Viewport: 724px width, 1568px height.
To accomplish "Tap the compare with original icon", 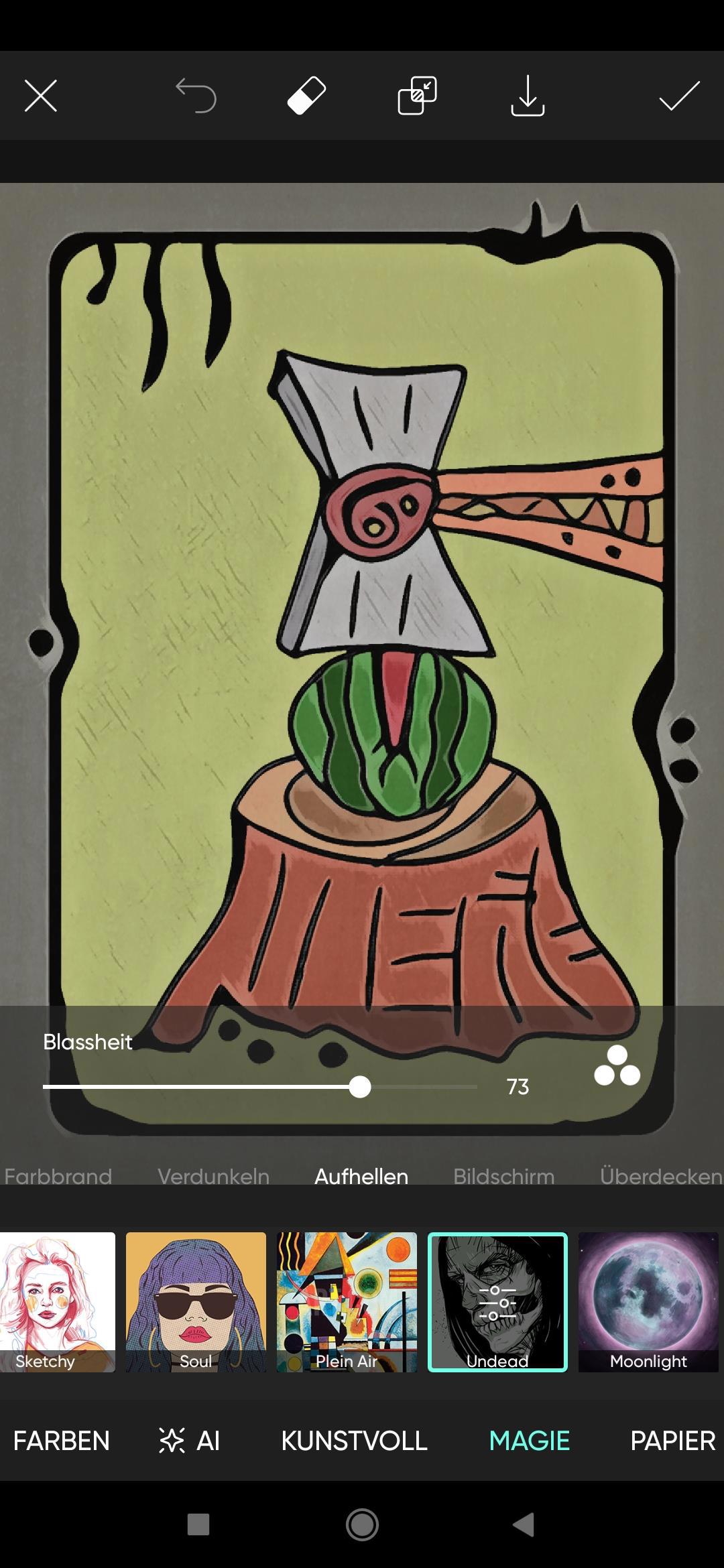I will pyautogui.click(x=417, y=96).
